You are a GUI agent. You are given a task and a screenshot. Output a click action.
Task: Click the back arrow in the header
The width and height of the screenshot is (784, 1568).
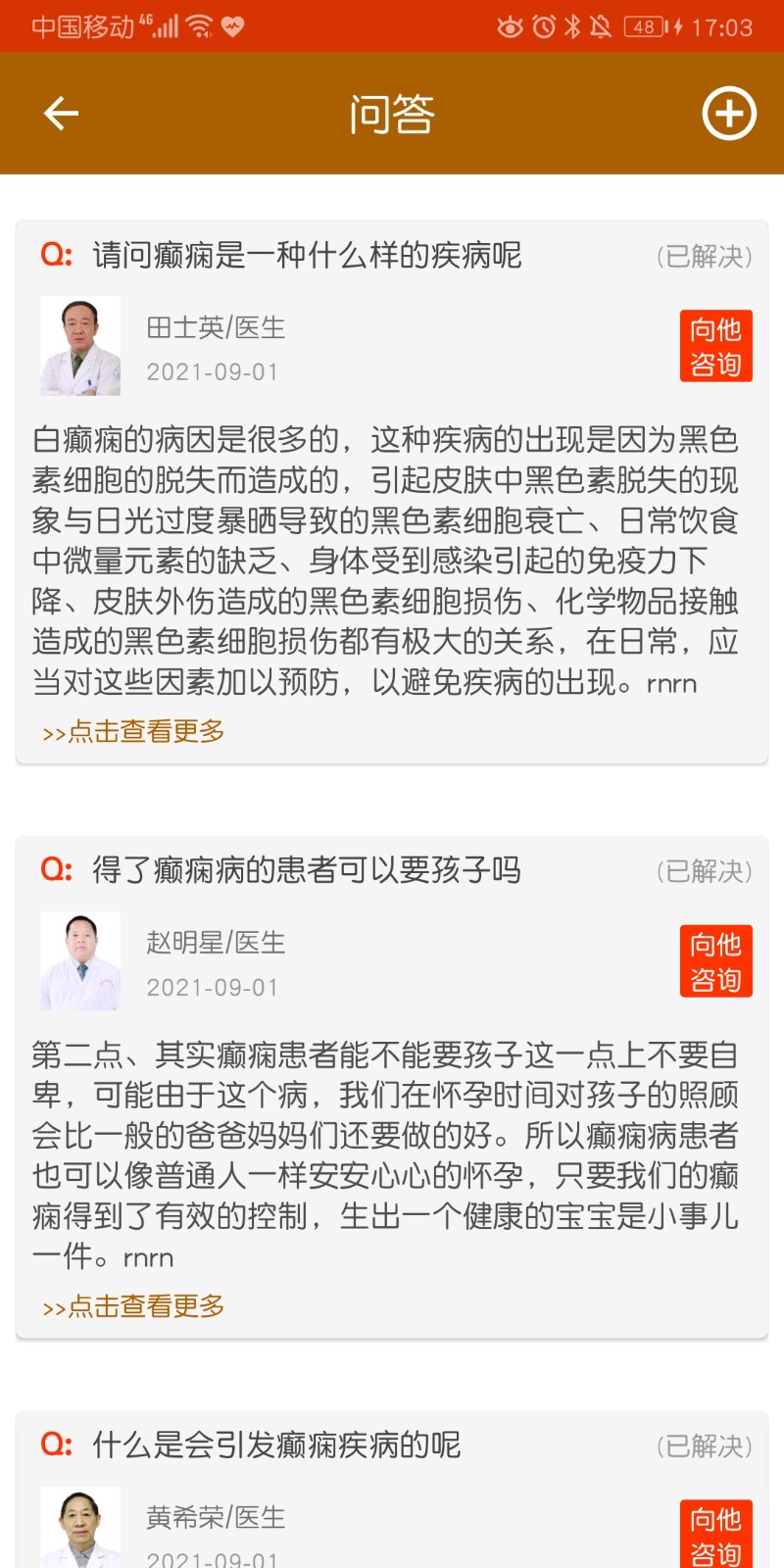coord(61,112)
